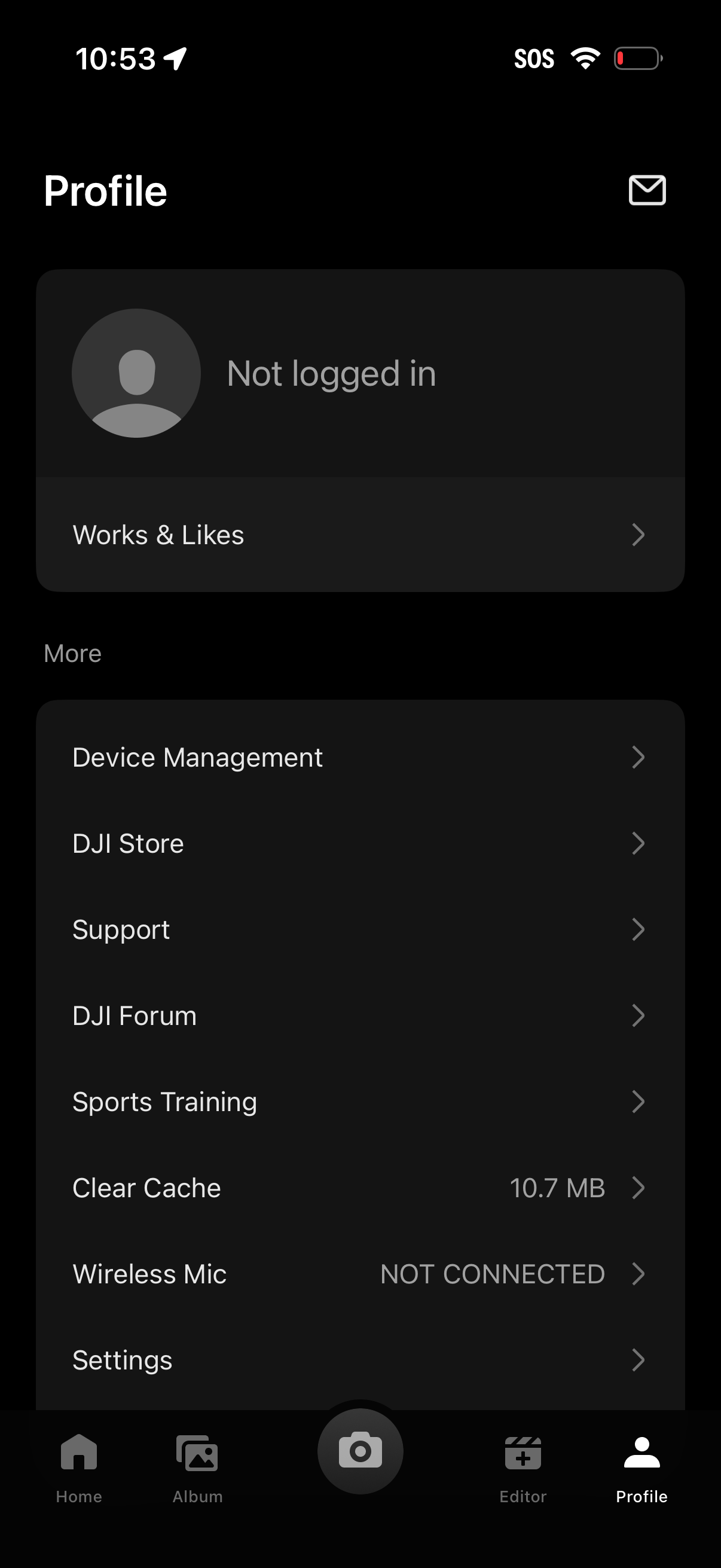Viewport: 721px width, 1568px height.
Task: Tap the profile avatar placeholder
Action: click(x=136, y=373)
